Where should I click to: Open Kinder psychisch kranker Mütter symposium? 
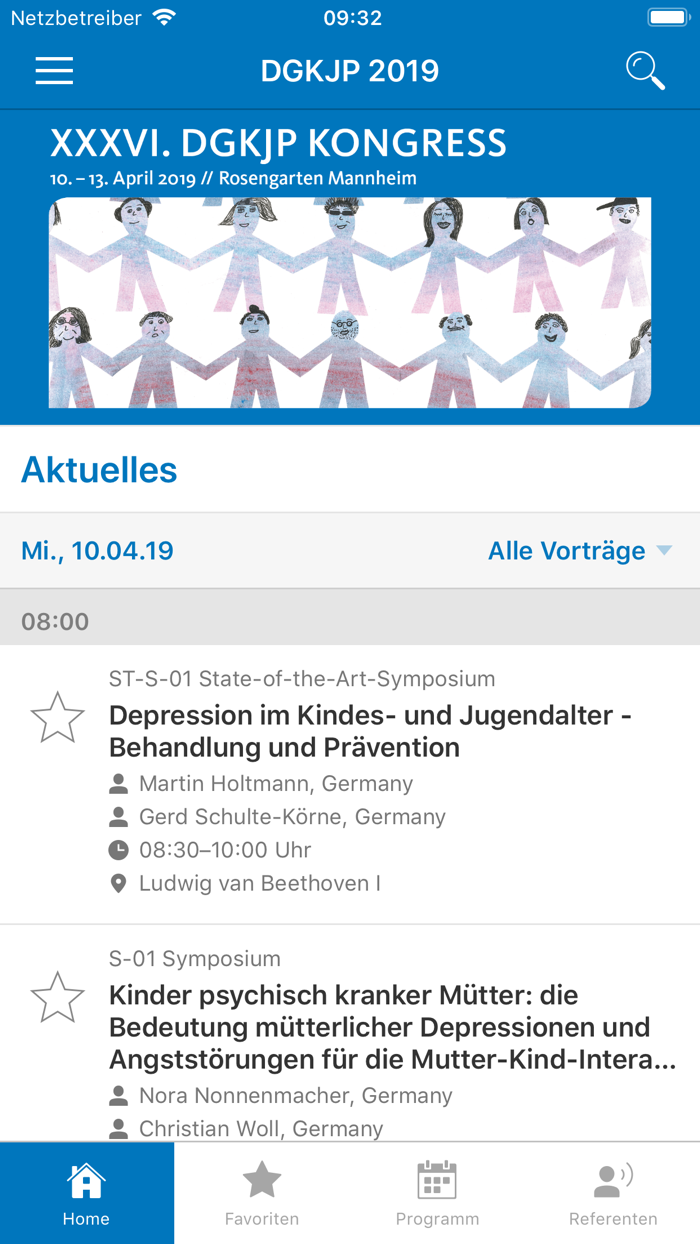tap(392, 1027)
